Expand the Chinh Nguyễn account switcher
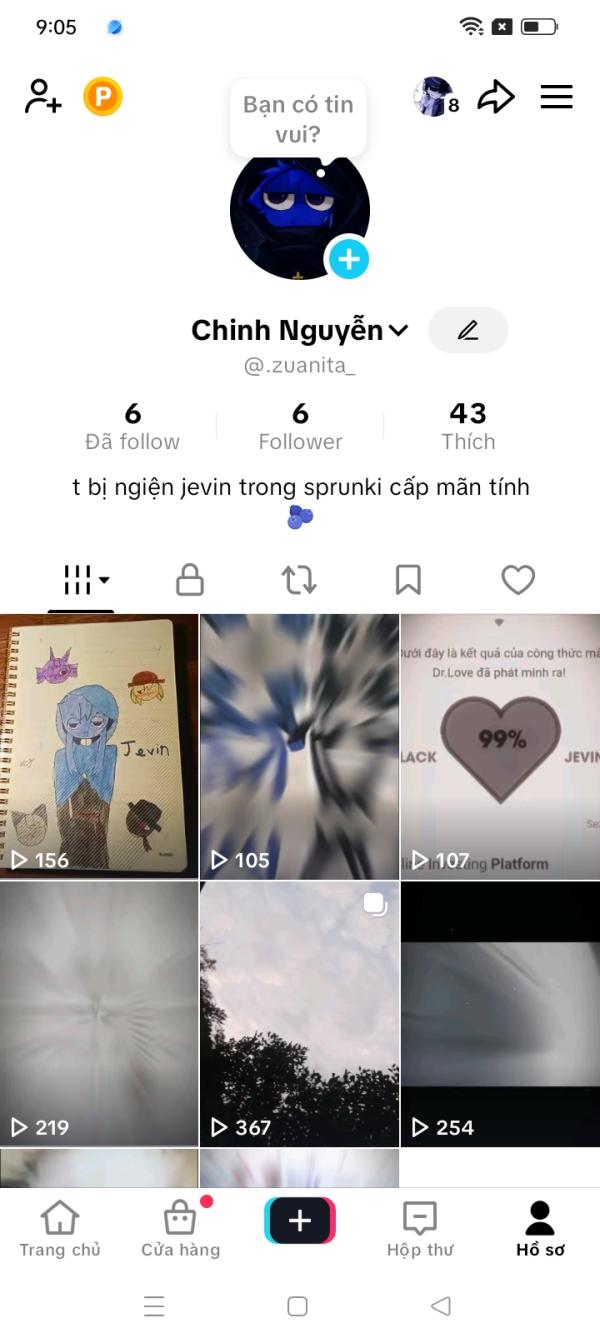This screenshot has height=1343, width=600. coord(398,331)
